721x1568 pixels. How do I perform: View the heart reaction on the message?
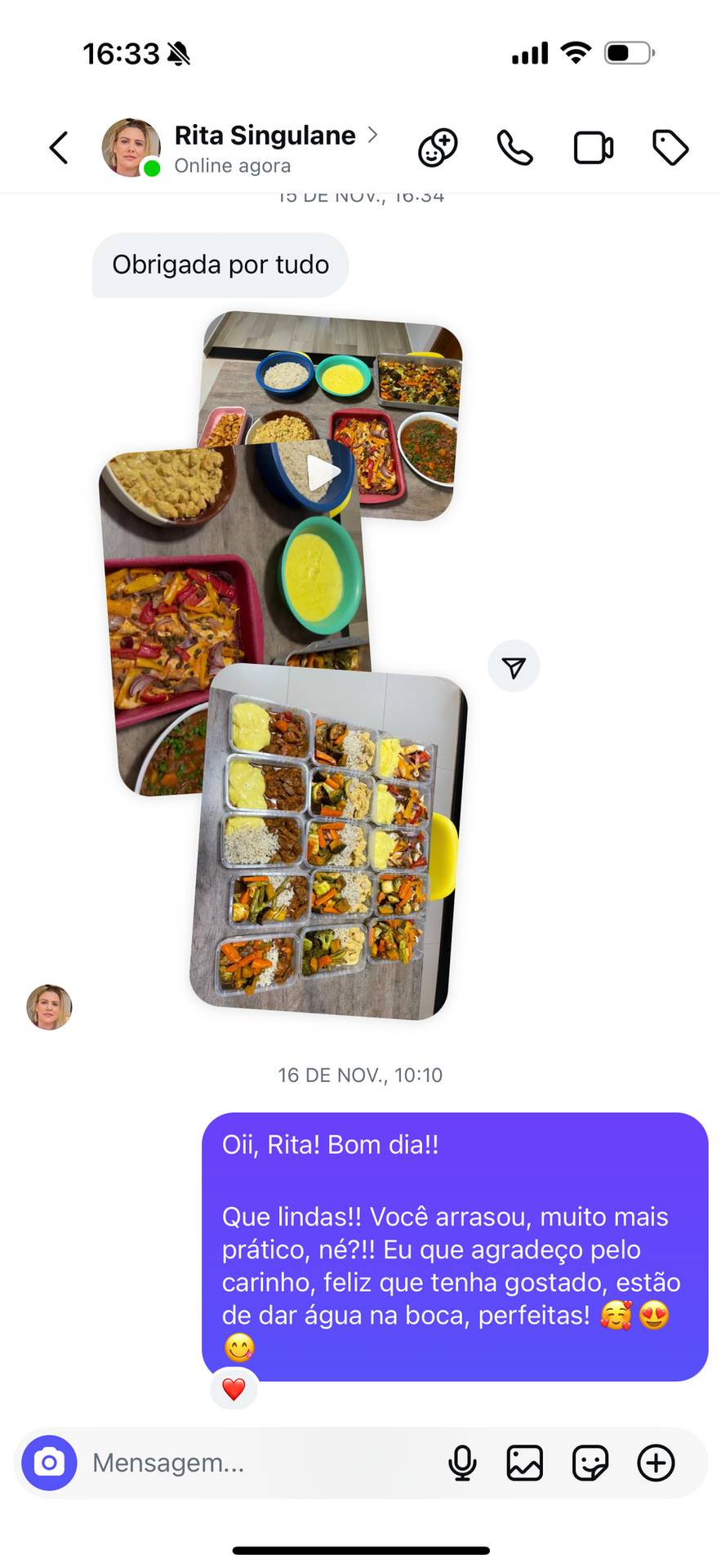(234, 1388)
